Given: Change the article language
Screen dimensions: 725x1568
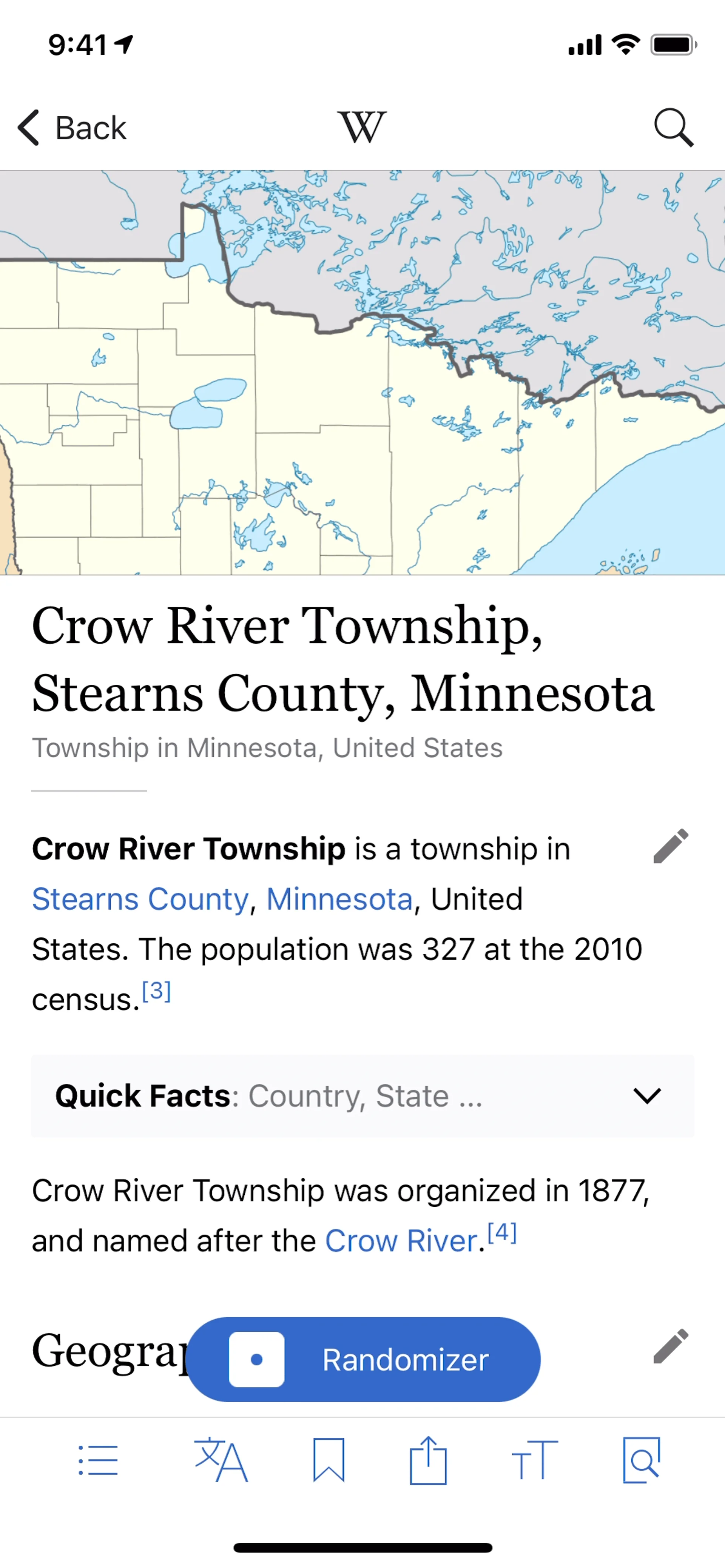Looking at the screenshot, I should tap(221, 1460).
